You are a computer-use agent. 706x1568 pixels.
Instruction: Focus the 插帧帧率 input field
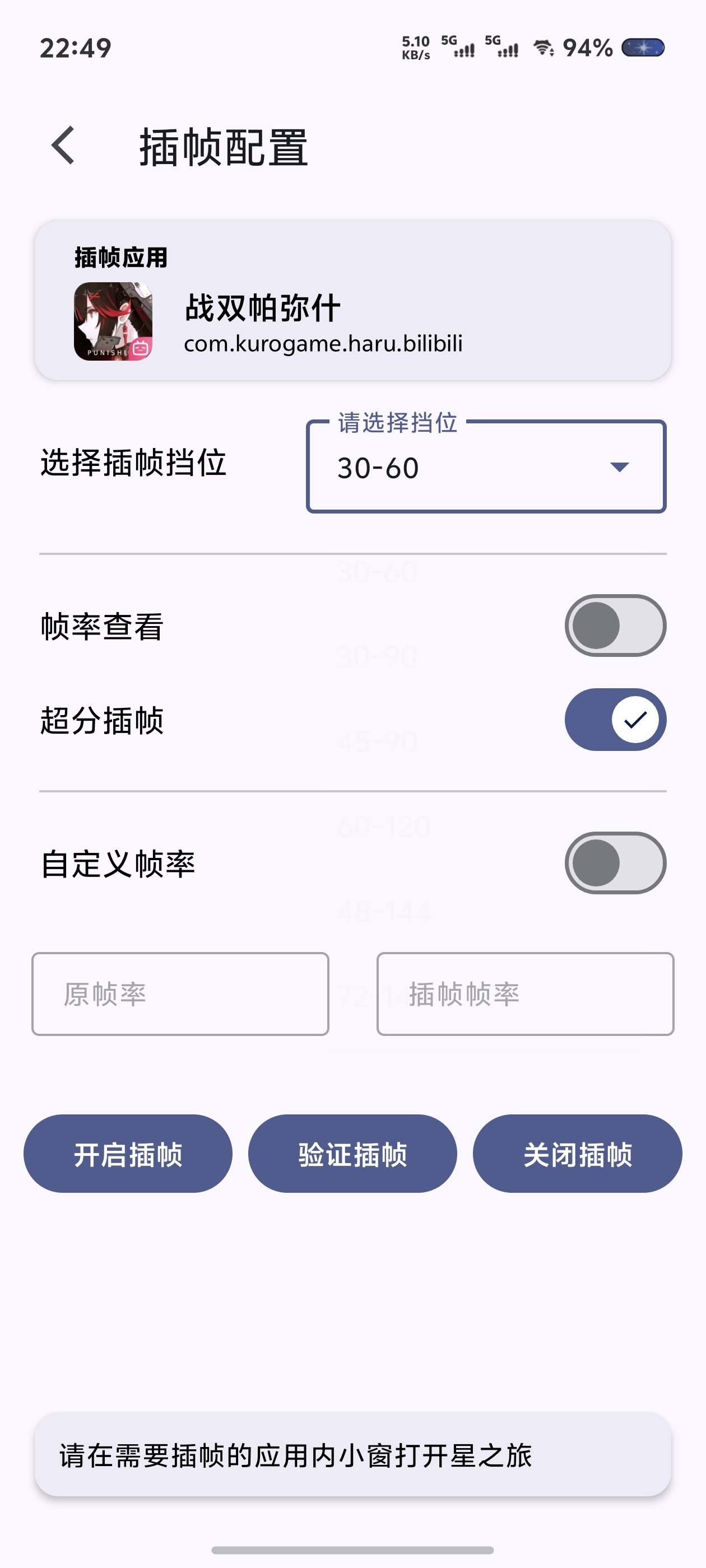(x=525, y=994)
